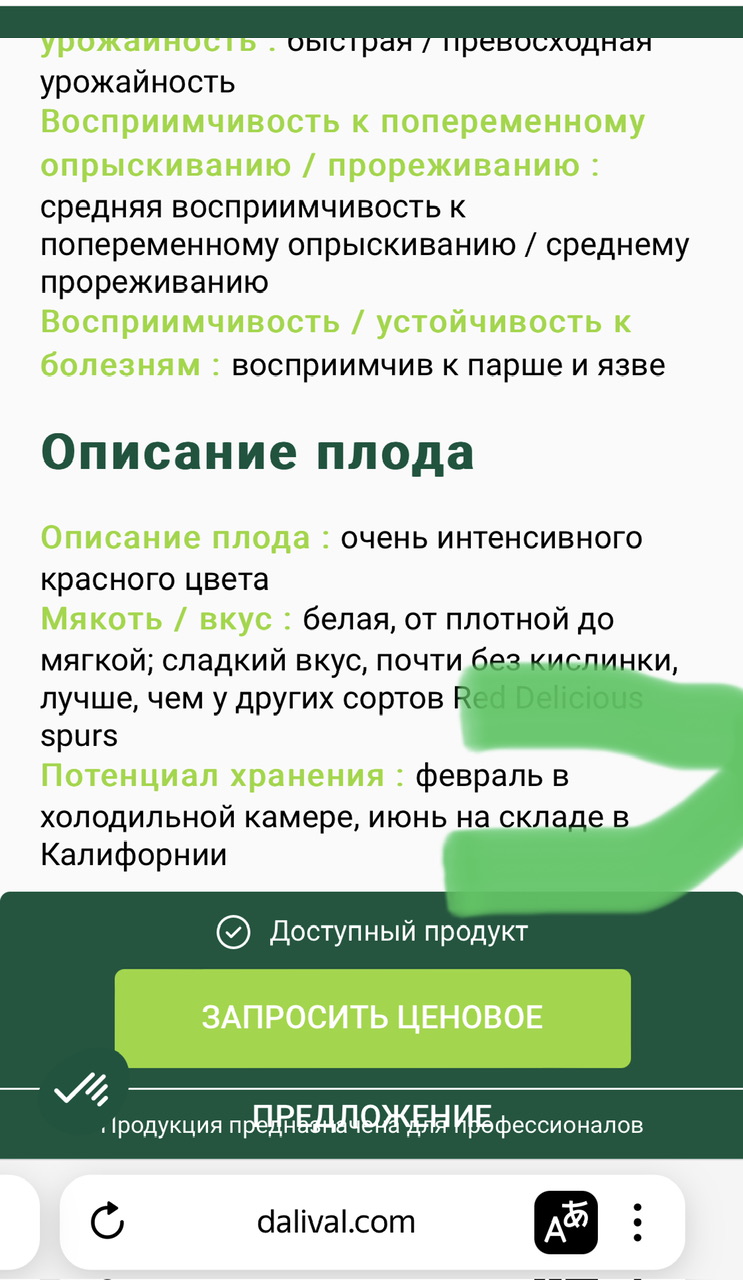
Task: Open the browser overflow menu
Action: (x=638, y=1222)
